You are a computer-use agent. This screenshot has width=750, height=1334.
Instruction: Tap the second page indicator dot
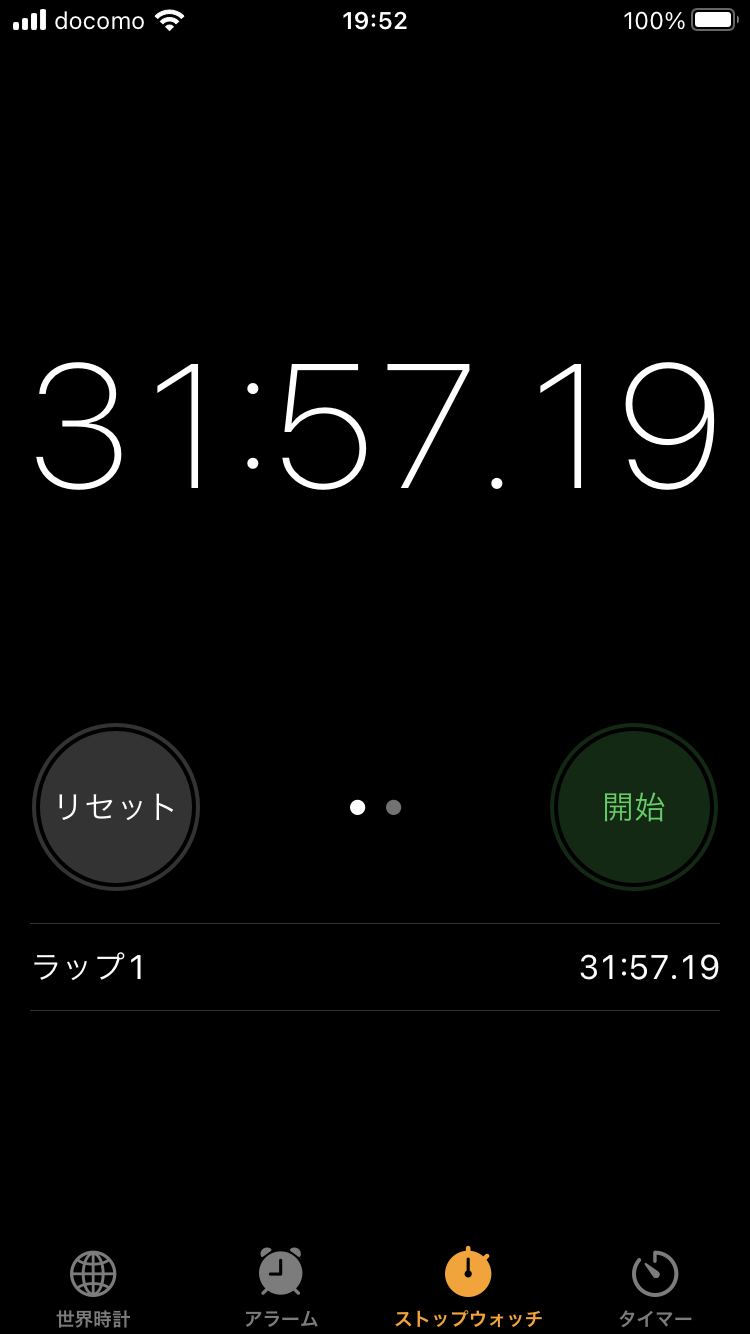click(x=393, y=807)
